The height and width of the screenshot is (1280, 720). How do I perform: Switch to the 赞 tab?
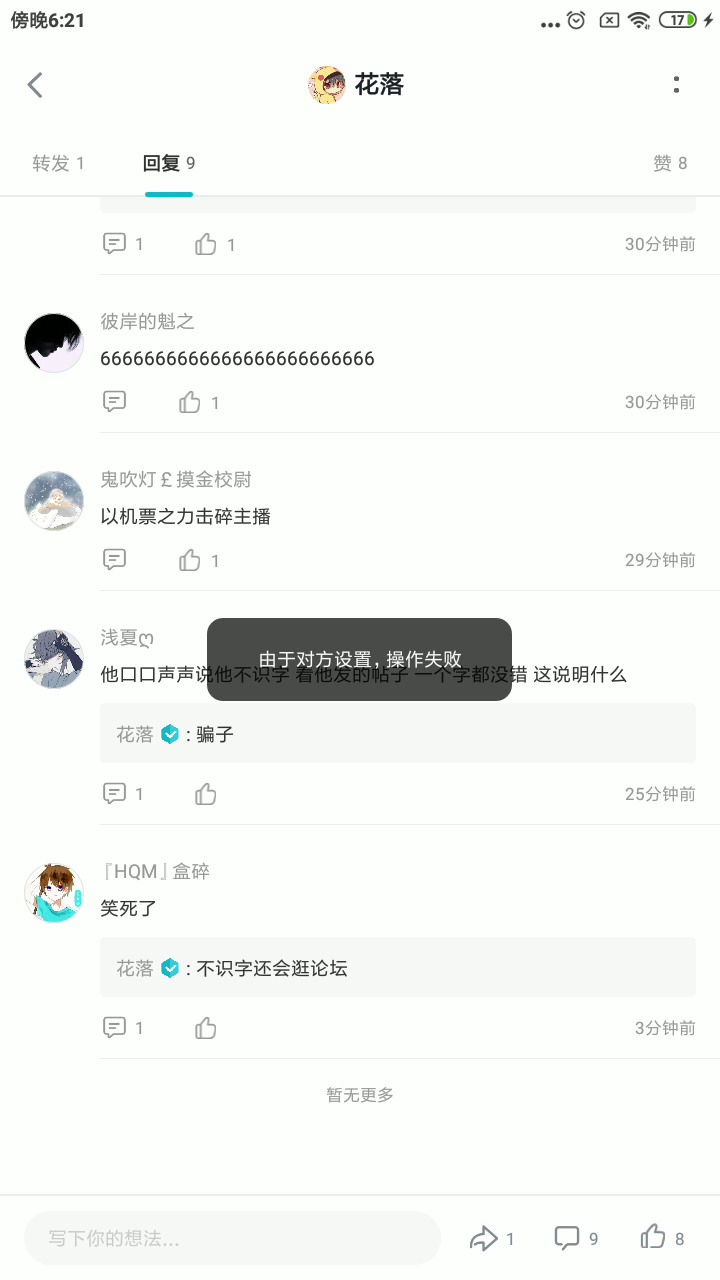670,163
